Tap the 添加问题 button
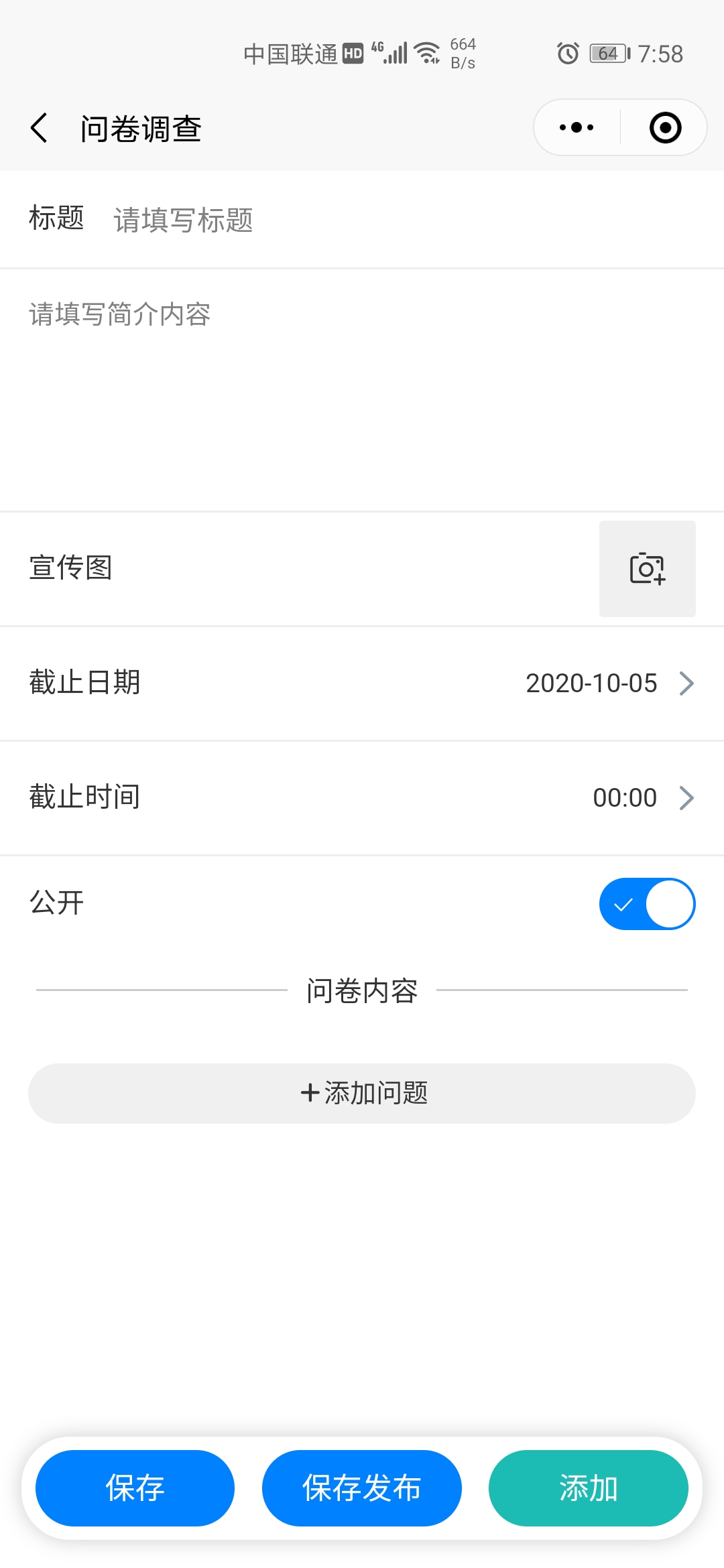724x1568 pixels. [362, 1093]
